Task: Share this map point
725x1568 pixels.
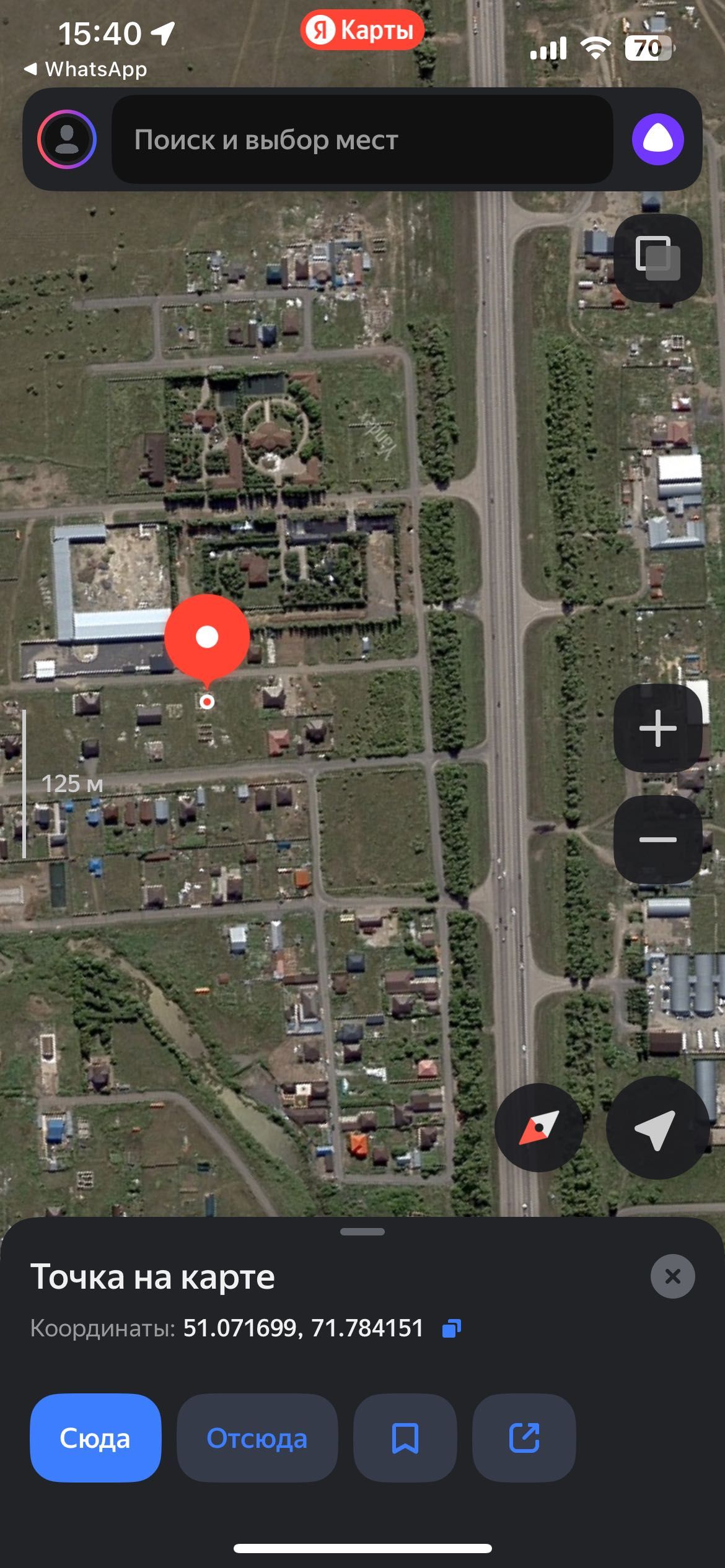Action: click(x=524, y=1438)
